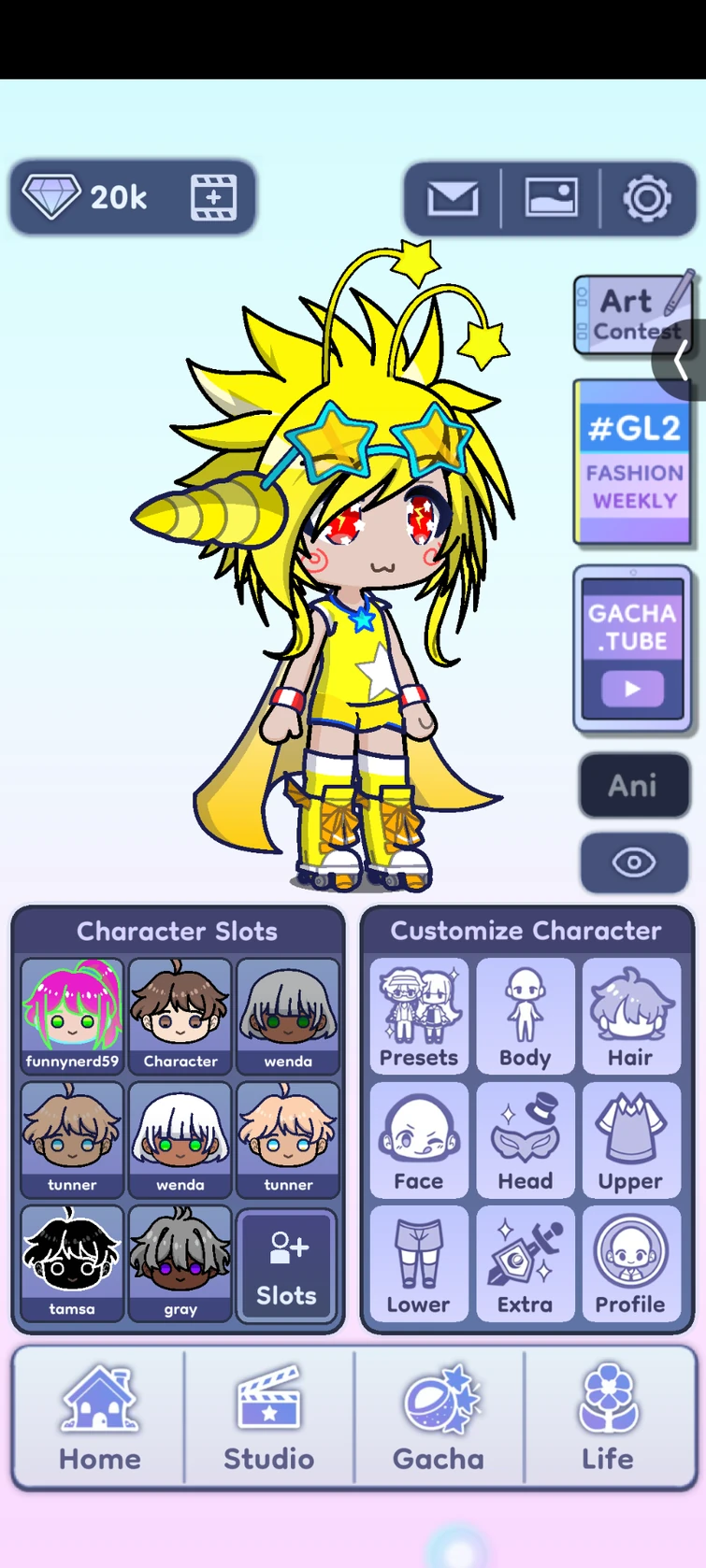Screen dimensions: 706x1568
Task: Toggle the eye visibility icon
Action: (635, 862)
